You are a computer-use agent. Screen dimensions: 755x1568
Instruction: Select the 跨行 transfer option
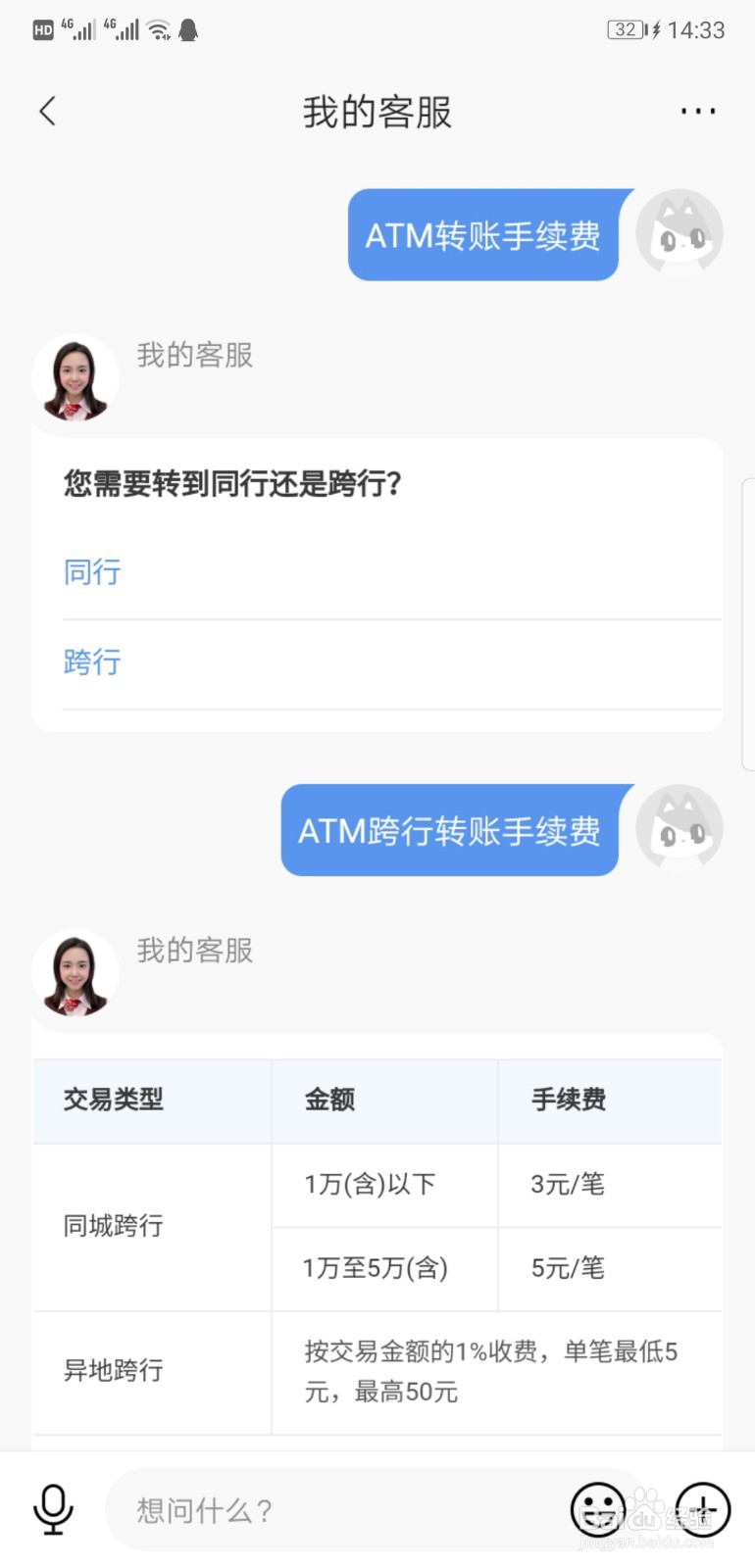pyautogui.click(x=91, y=663)
